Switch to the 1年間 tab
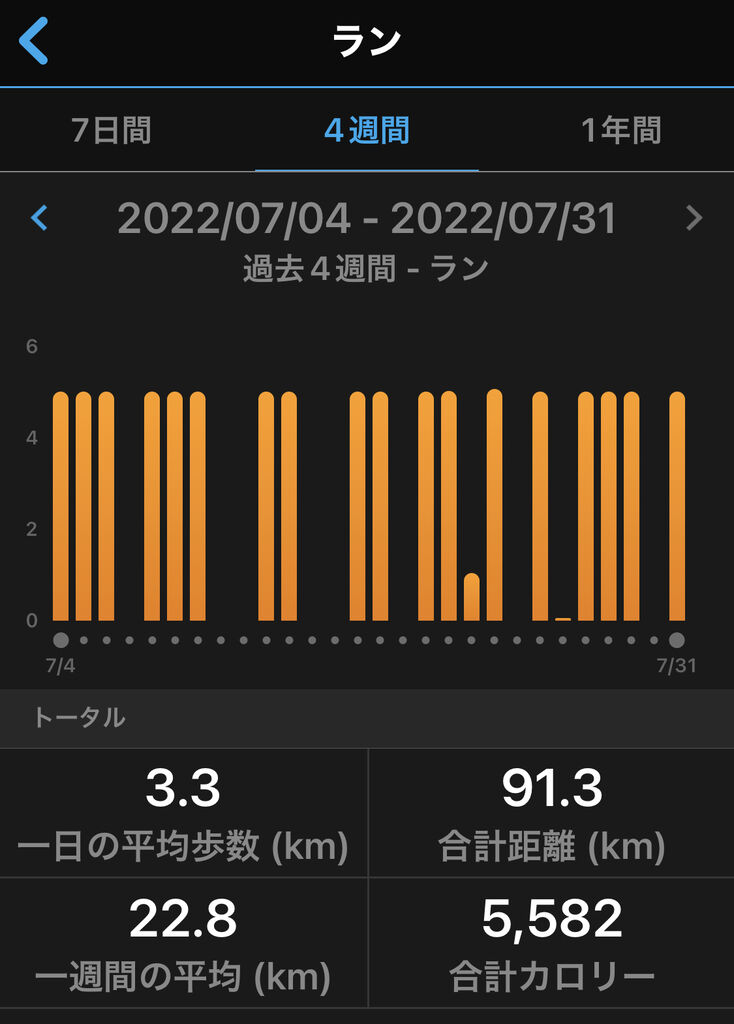The height and width of the screenshot is (1024, 734). tap(621, 131)
